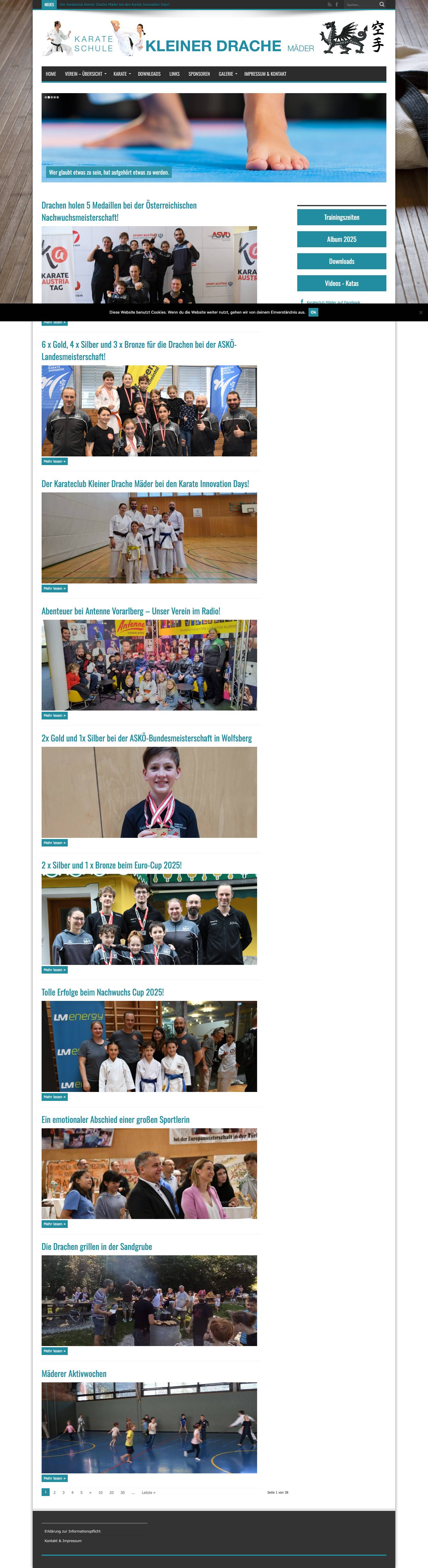Screen dimensions: 428x1568
Task: Open the search field at the top
Action: [360, 4]
